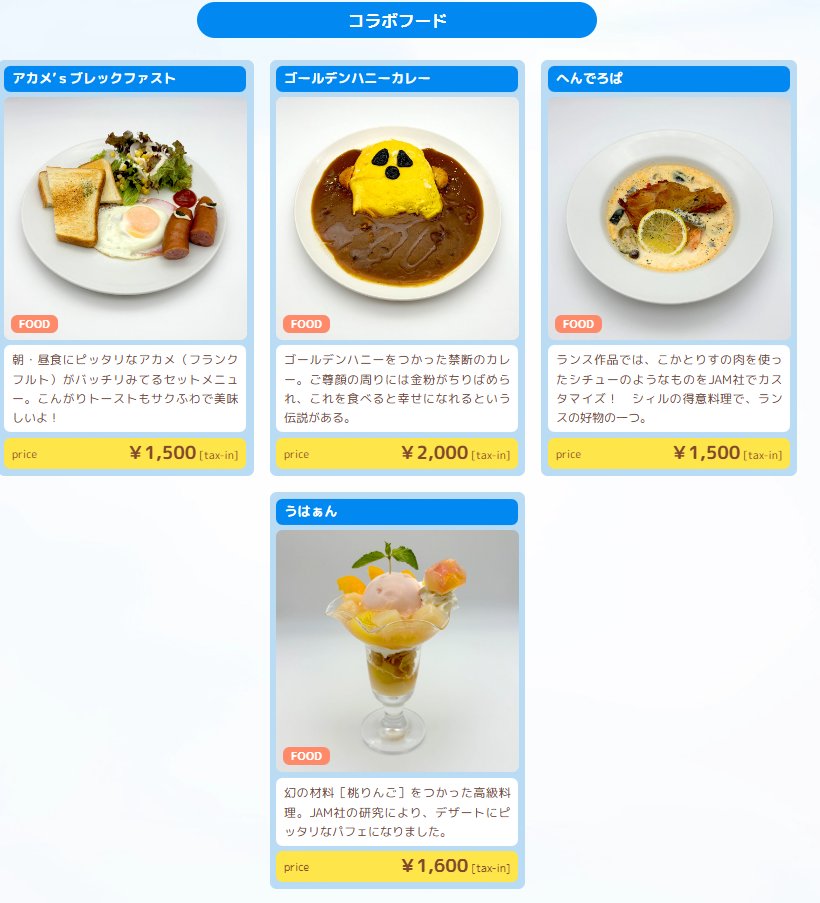Open the アカメ's ブレックファスト food card
The image size is (820, 903).
click(126, 218)
